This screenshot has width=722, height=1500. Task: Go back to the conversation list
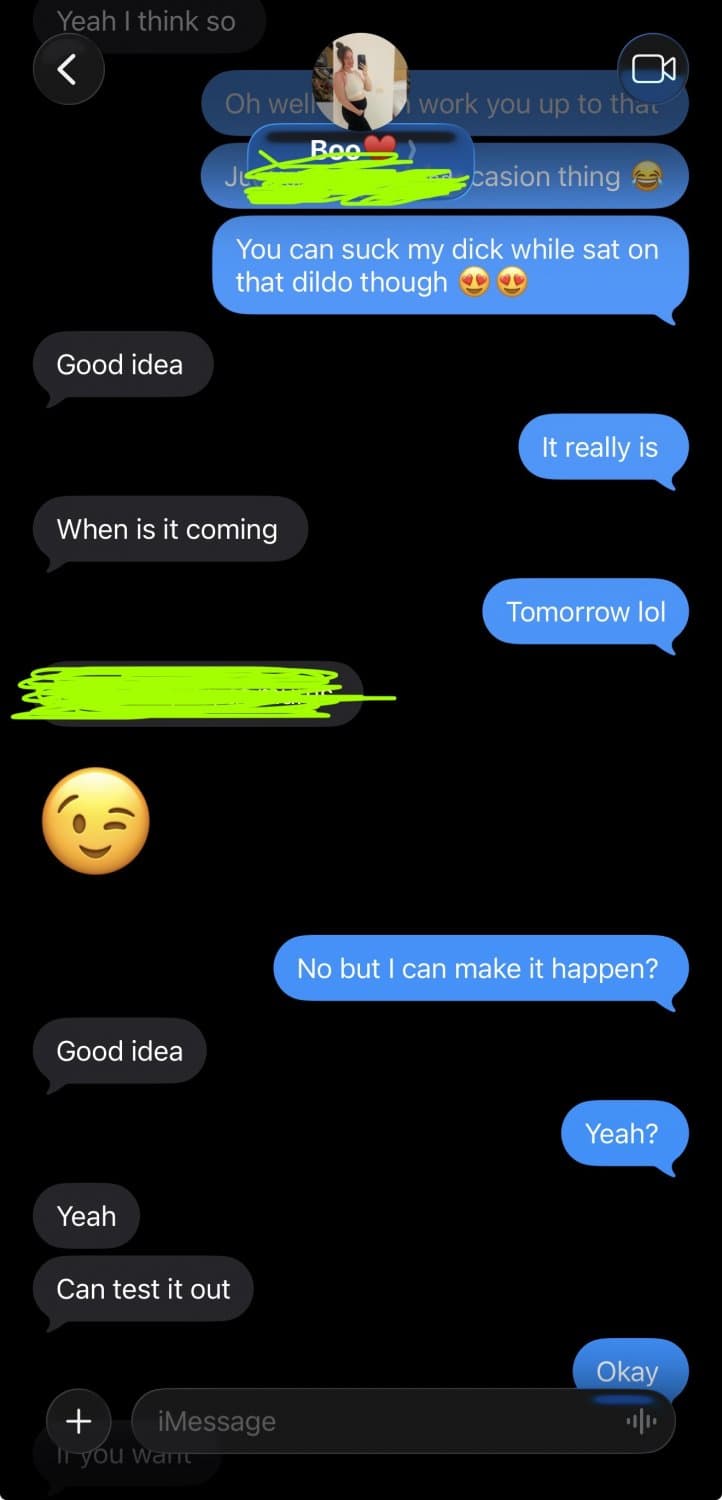click(68, 68)
